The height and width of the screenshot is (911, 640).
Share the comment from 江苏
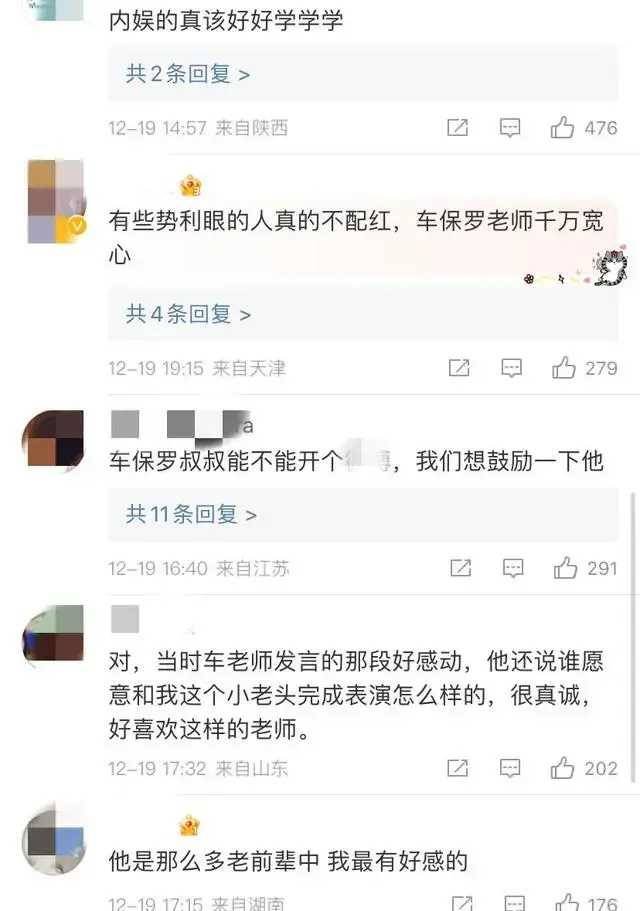(x=460, y=568)
